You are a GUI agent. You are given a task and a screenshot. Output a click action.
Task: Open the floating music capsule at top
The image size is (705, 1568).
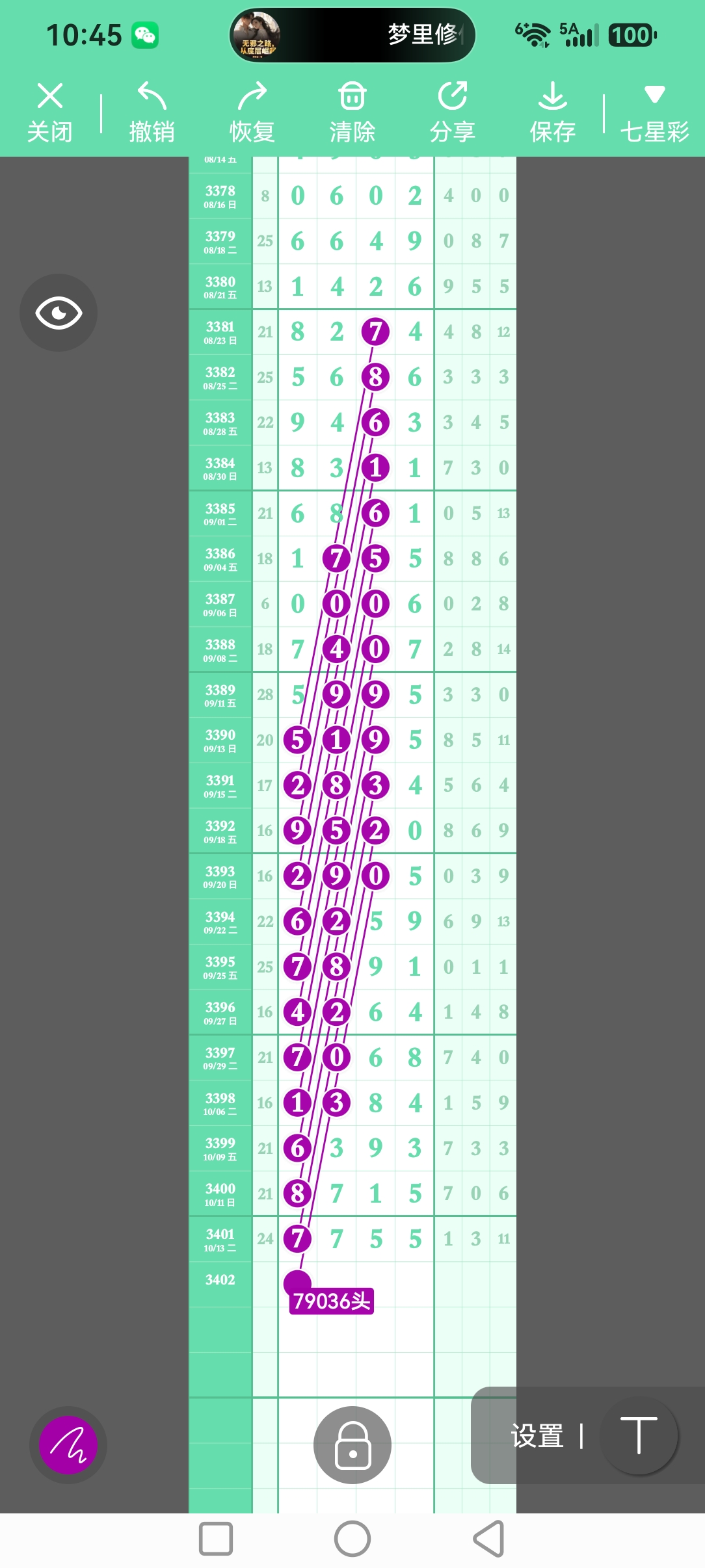click(352, 35)
